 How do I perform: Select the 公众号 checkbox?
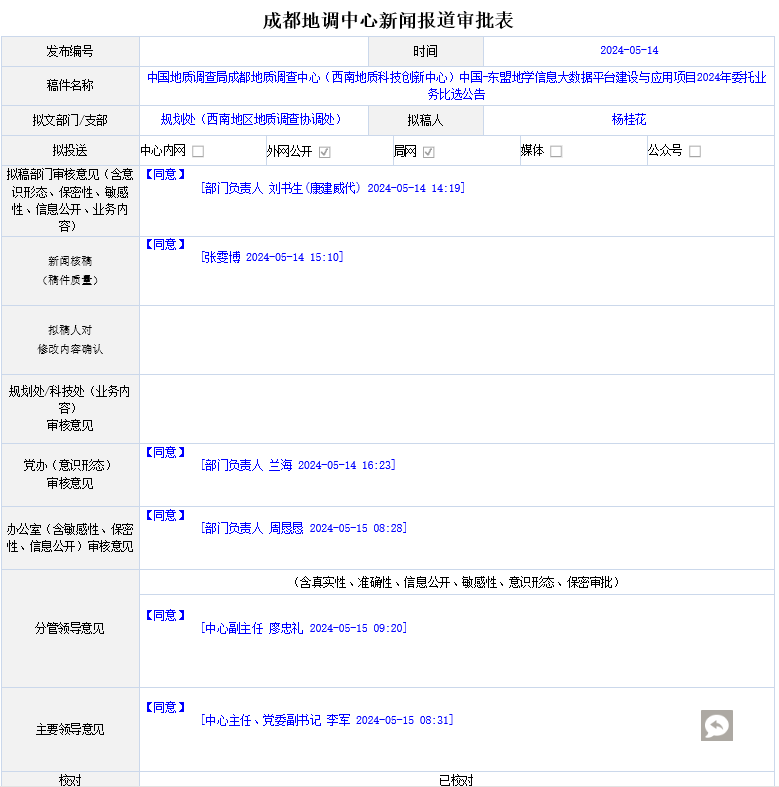pos(695,152)
